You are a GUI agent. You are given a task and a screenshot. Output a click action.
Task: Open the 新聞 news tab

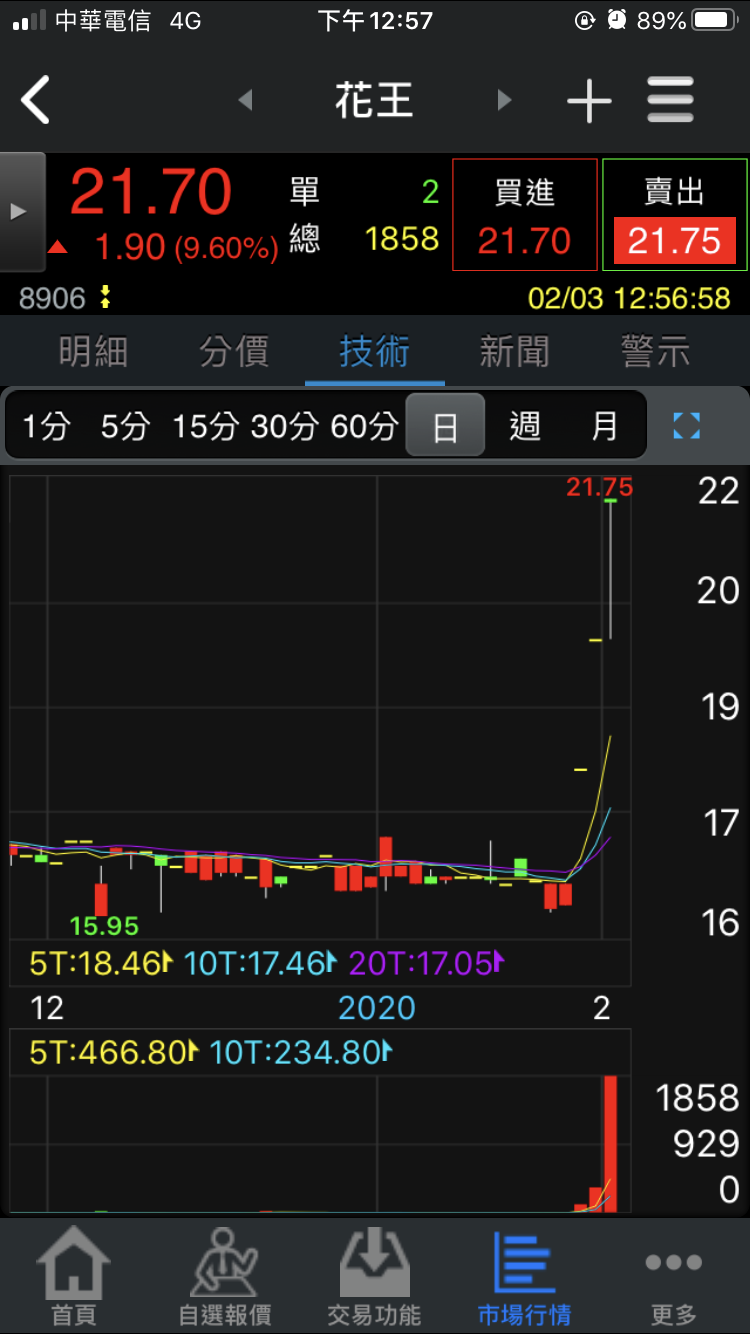[514, 351]
